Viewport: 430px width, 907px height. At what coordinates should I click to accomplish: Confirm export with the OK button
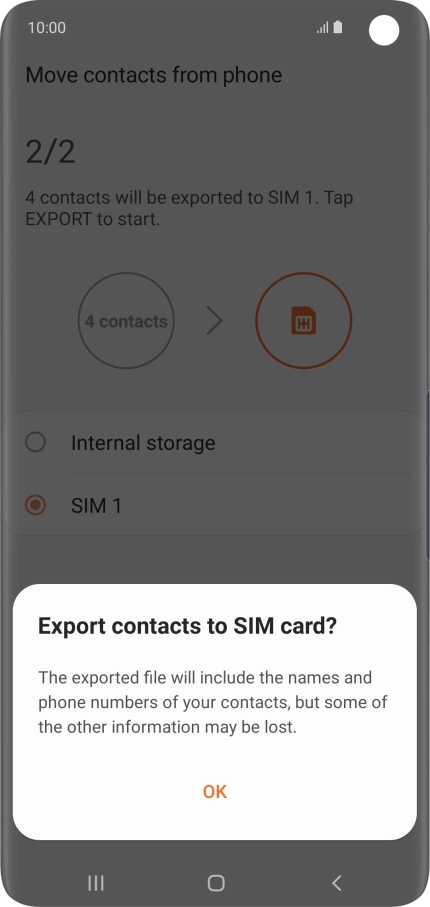[x=215, y=791]
